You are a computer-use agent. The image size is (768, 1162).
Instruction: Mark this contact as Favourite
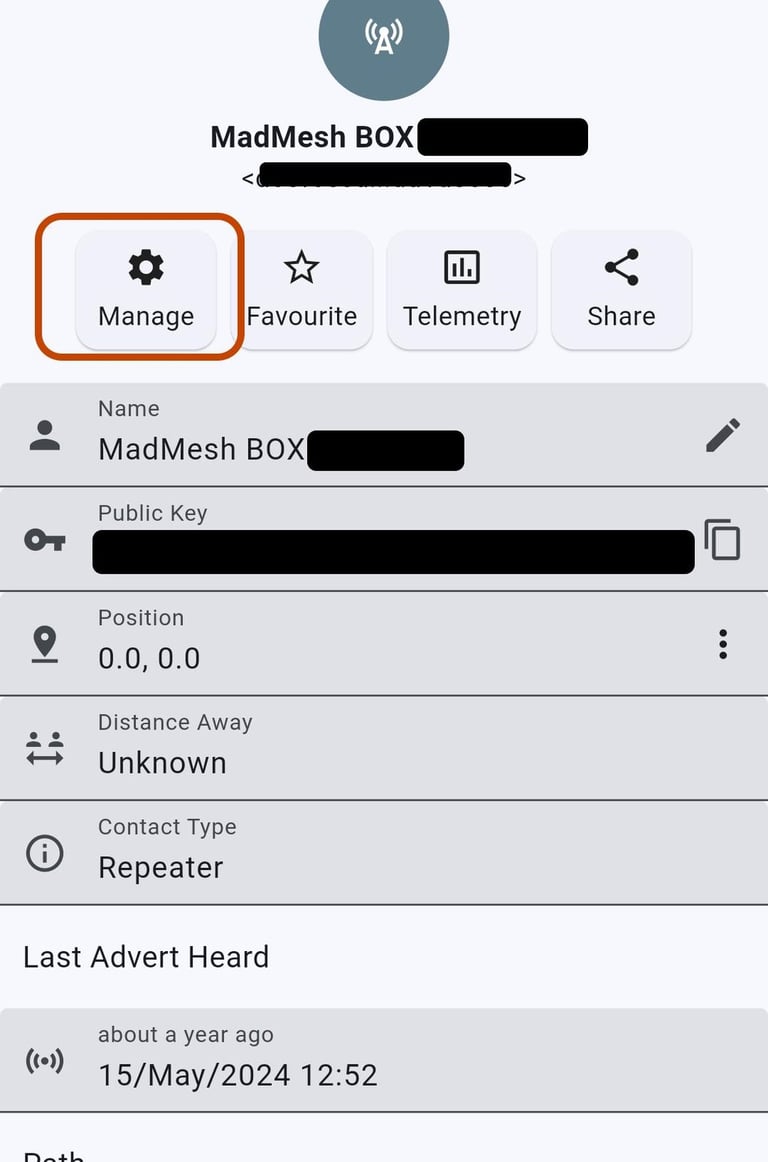click(301, 290)
